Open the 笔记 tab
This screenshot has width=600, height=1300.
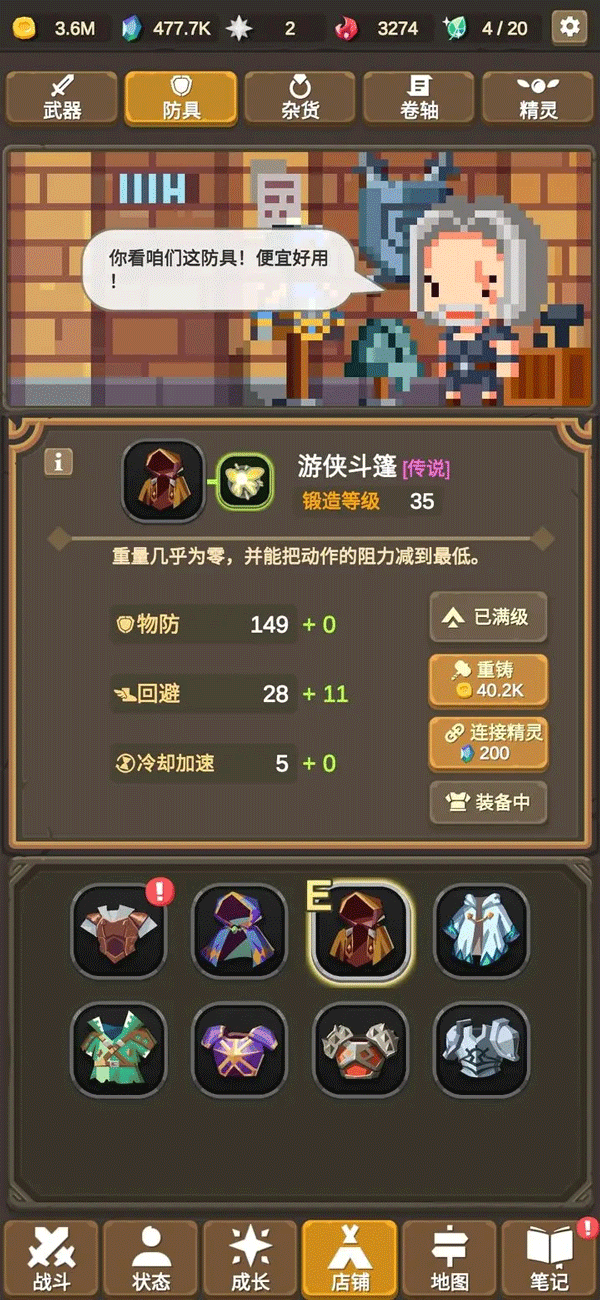[549, 1256]
